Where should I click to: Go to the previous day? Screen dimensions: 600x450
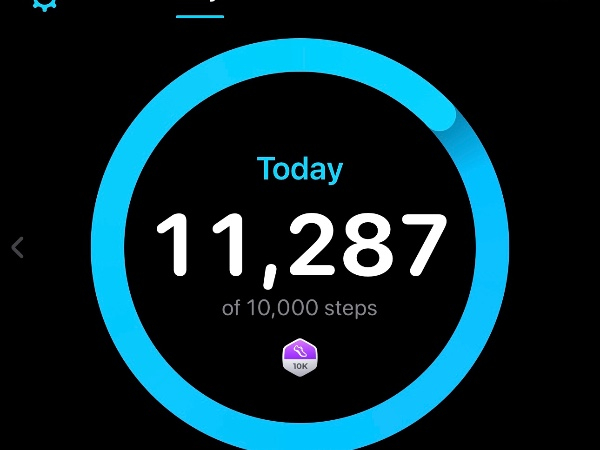pyautogui.click(x=17, y=247)
